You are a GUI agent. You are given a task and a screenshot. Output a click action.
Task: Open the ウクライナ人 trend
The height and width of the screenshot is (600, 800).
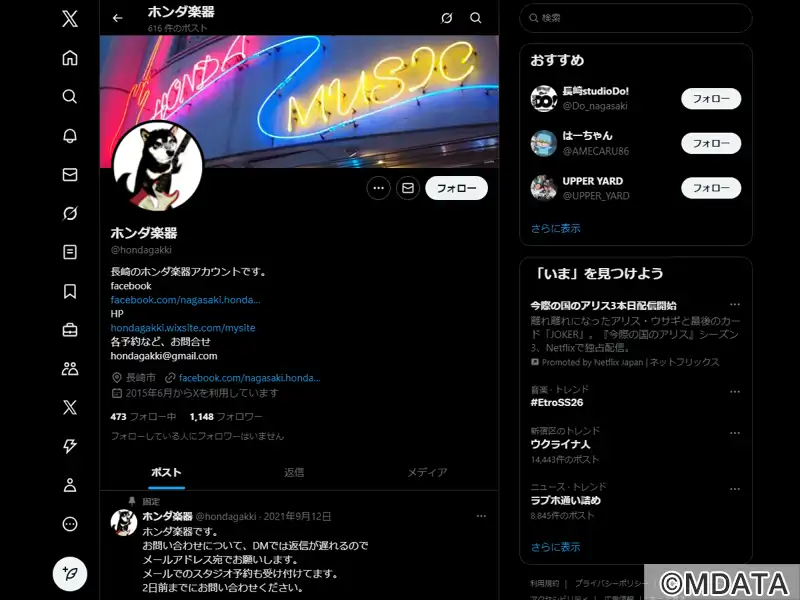[561, 444]
